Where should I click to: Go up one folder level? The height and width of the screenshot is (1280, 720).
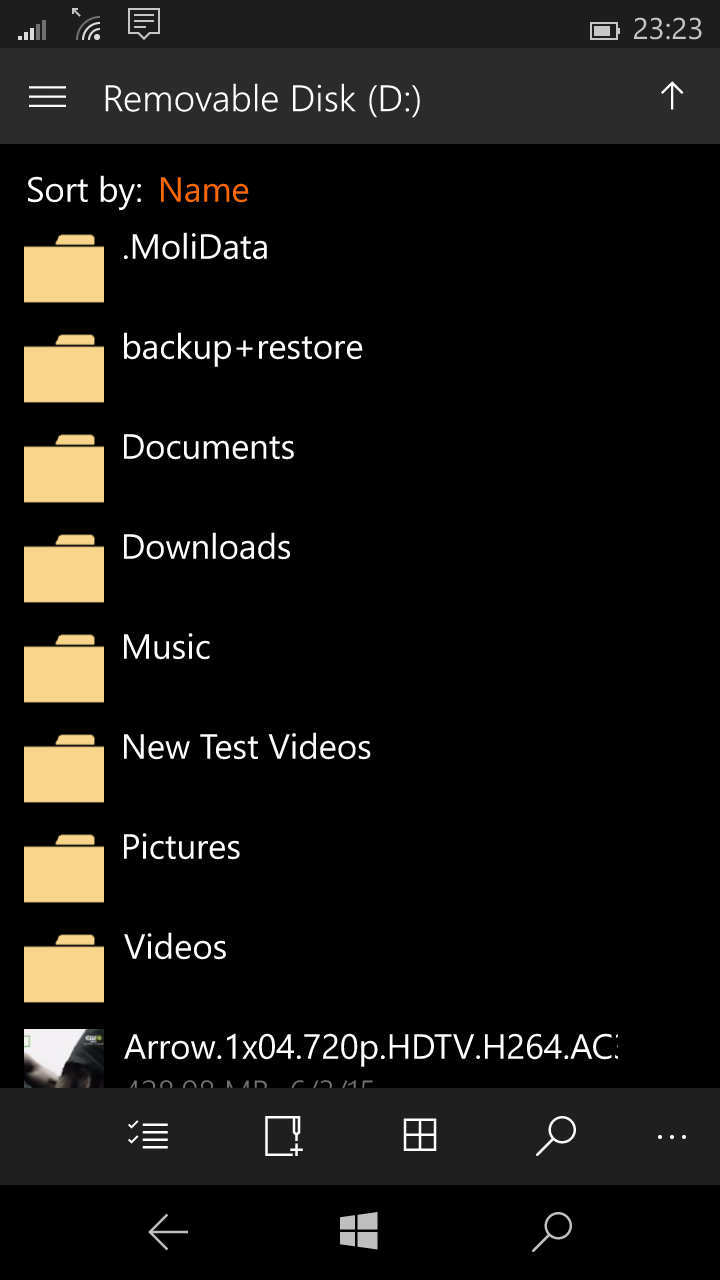[x=672, y=96]
